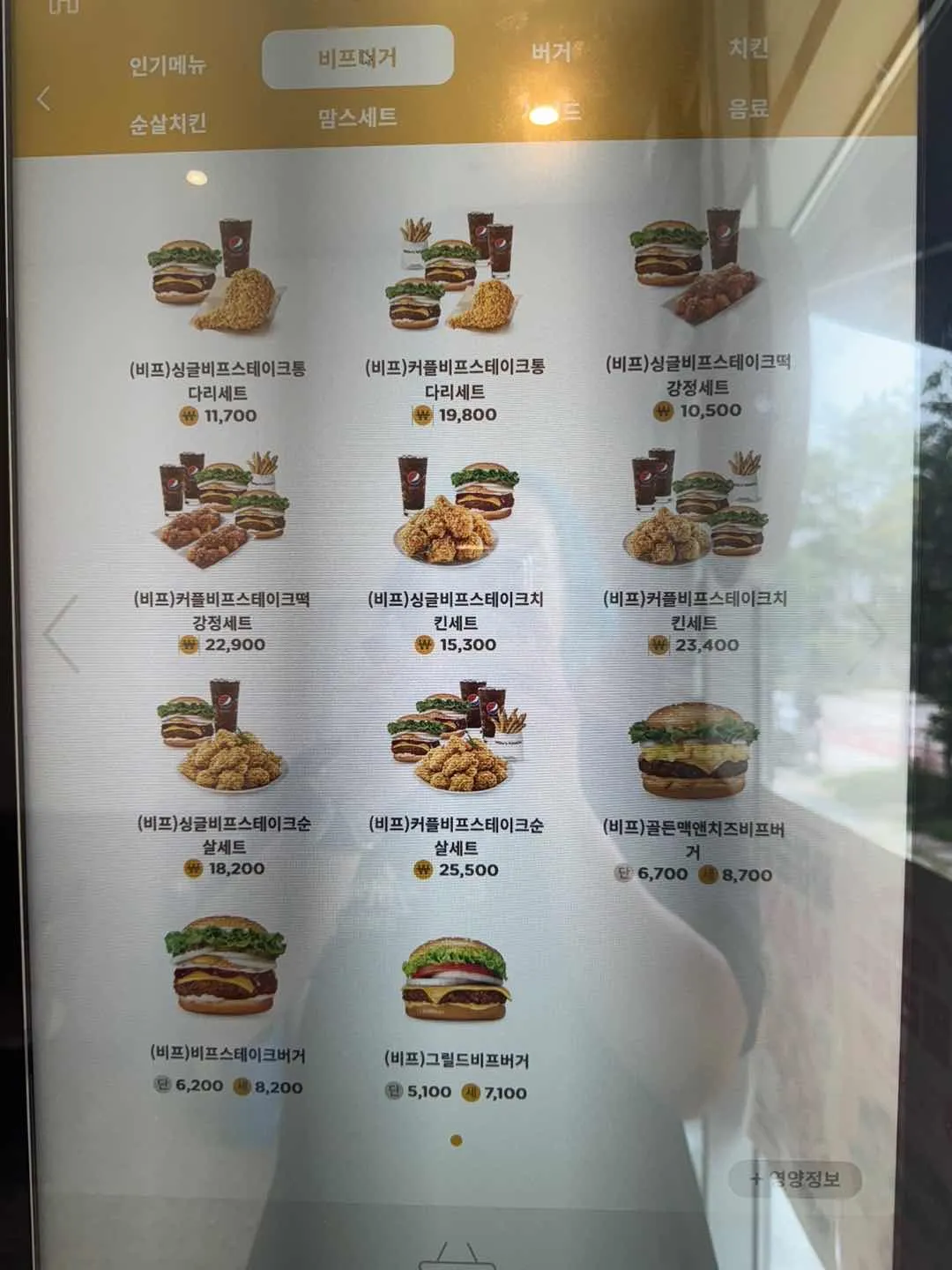Show the 음료 drinks tab
The width and height of the screenshot is (952, 1270).
[x=748, y=108]
